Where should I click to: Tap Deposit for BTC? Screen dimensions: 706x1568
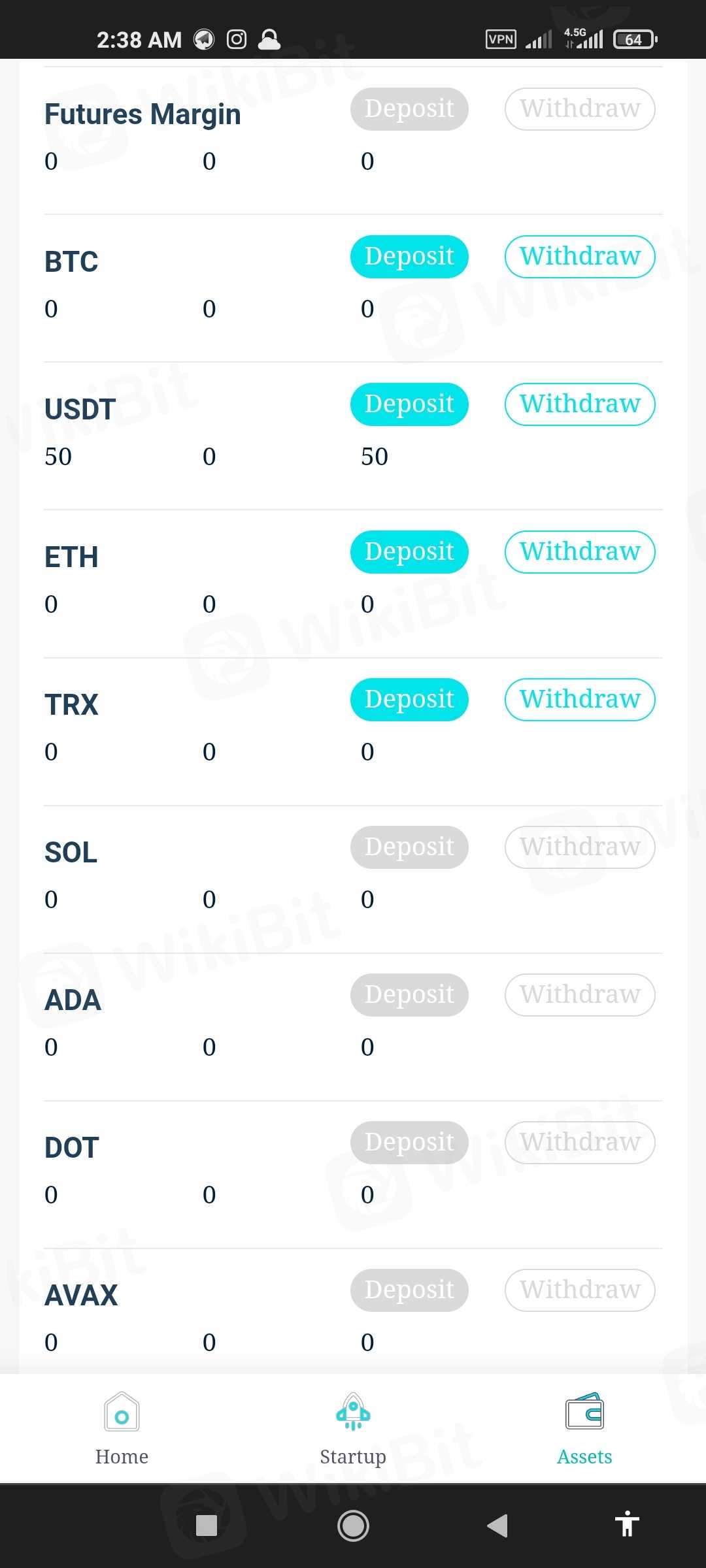(x=409, y=257)
